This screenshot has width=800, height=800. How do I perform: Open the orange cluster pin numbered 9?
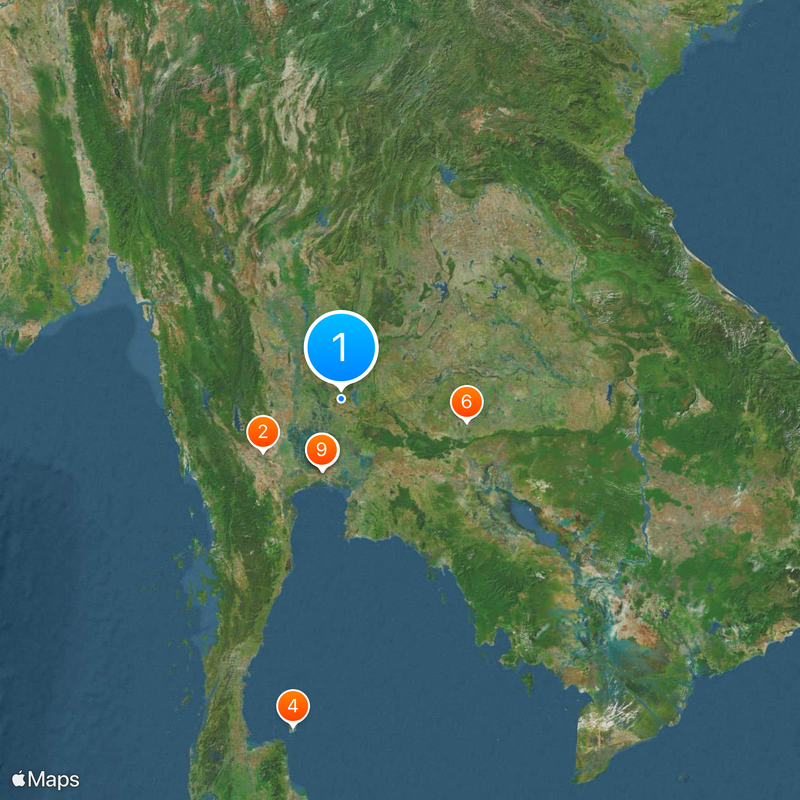321,450
